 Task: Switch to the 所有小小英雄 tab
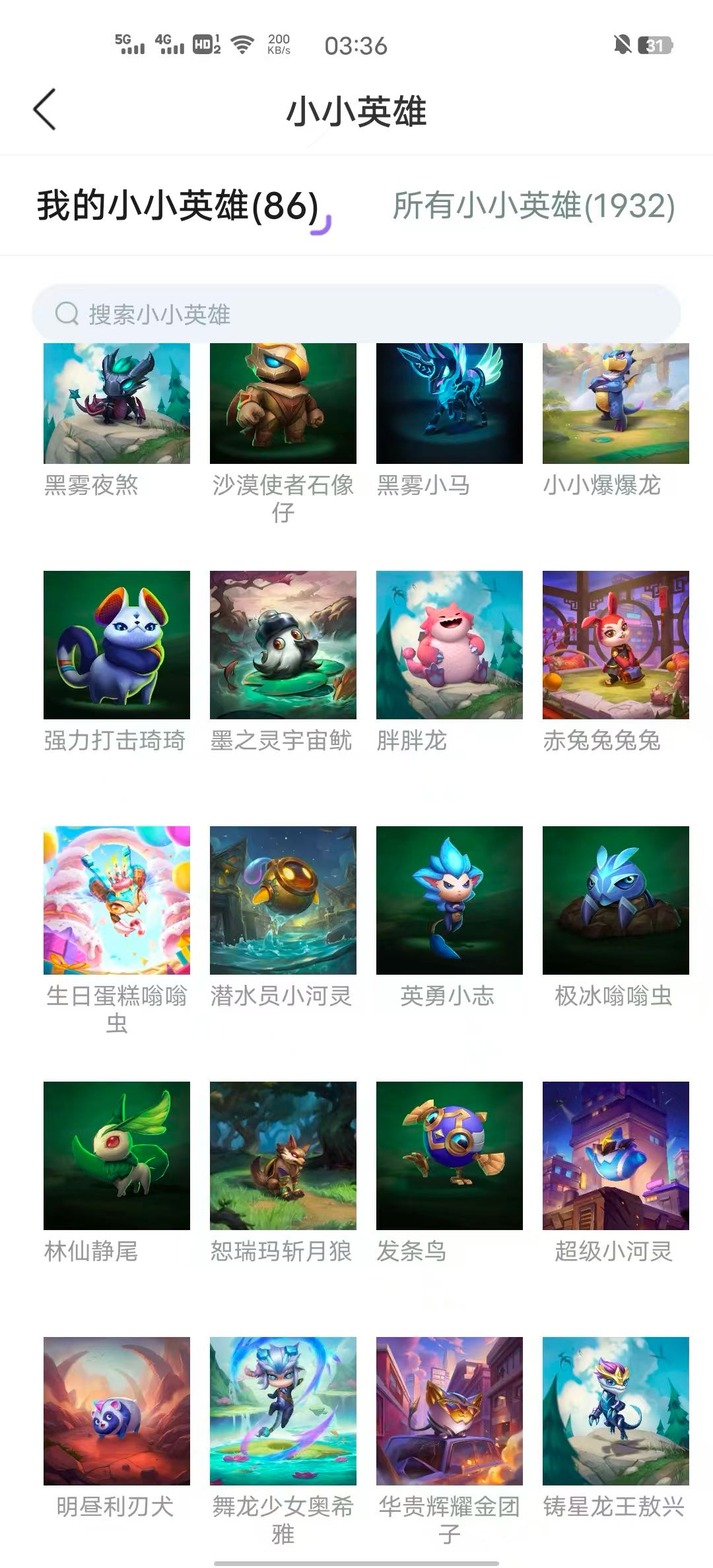[x=533, y=206]
